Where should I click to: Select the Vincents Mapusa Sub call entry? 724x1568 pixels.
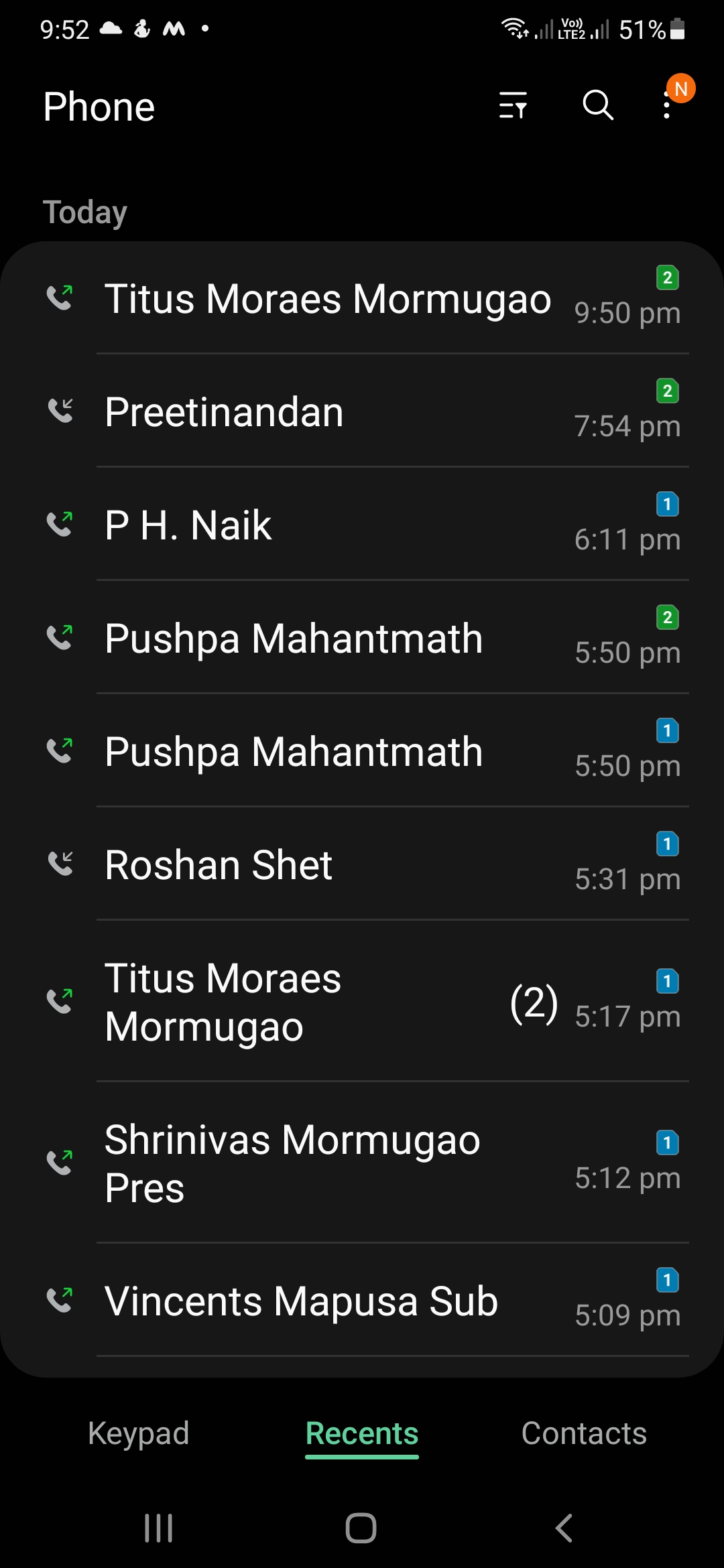(362, 1301)
